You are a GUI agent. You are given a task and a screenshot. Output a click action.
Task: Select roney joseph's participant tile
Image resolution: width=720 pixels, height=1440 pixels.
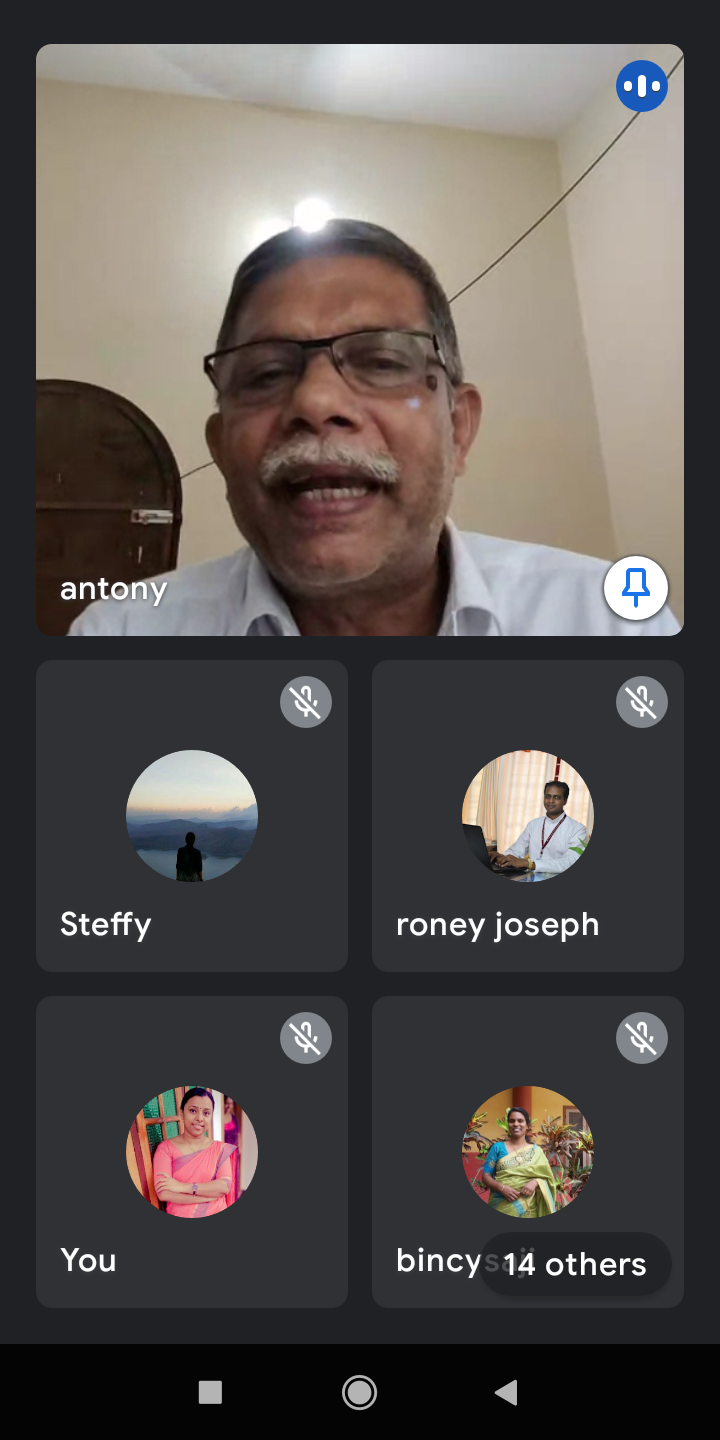[528, 815]
